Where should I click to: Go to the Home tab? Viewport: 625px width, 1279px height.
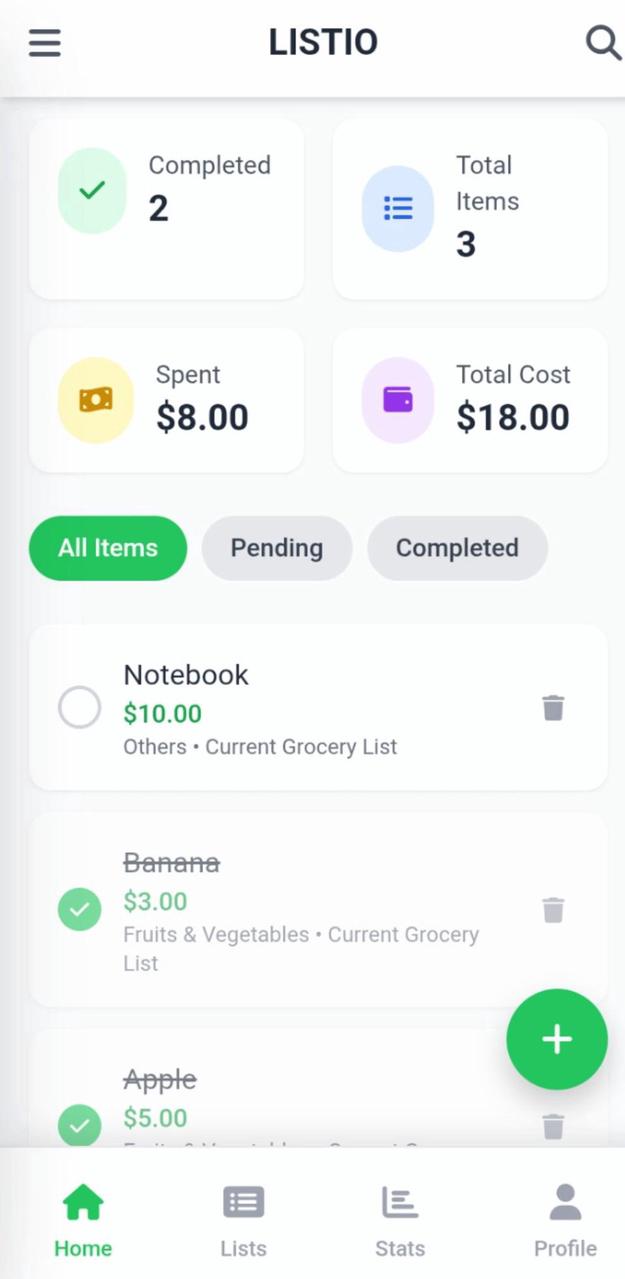[83, 1220]
